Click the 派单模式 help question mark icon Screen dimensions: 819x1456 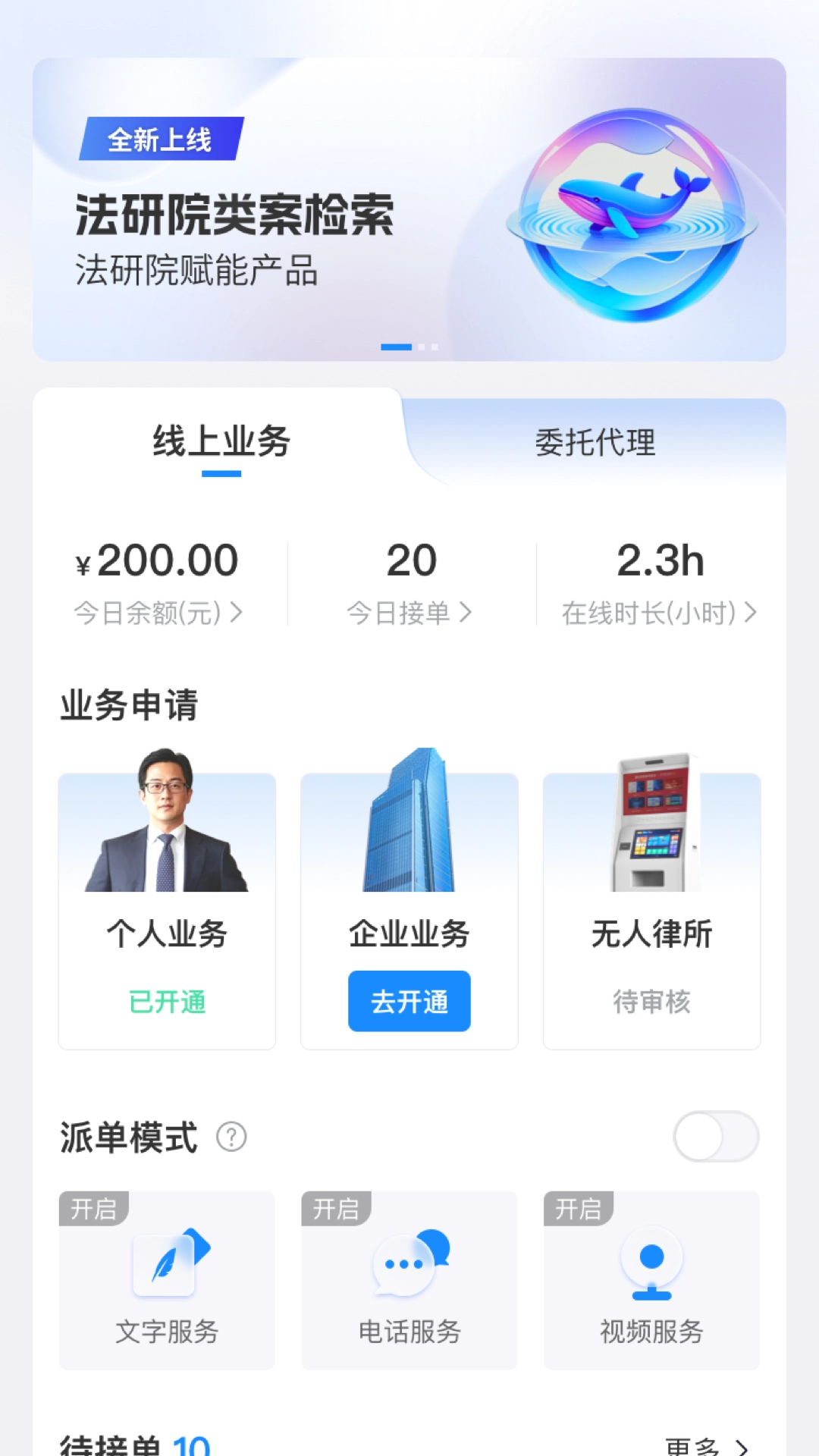[x=230, y=1137]
